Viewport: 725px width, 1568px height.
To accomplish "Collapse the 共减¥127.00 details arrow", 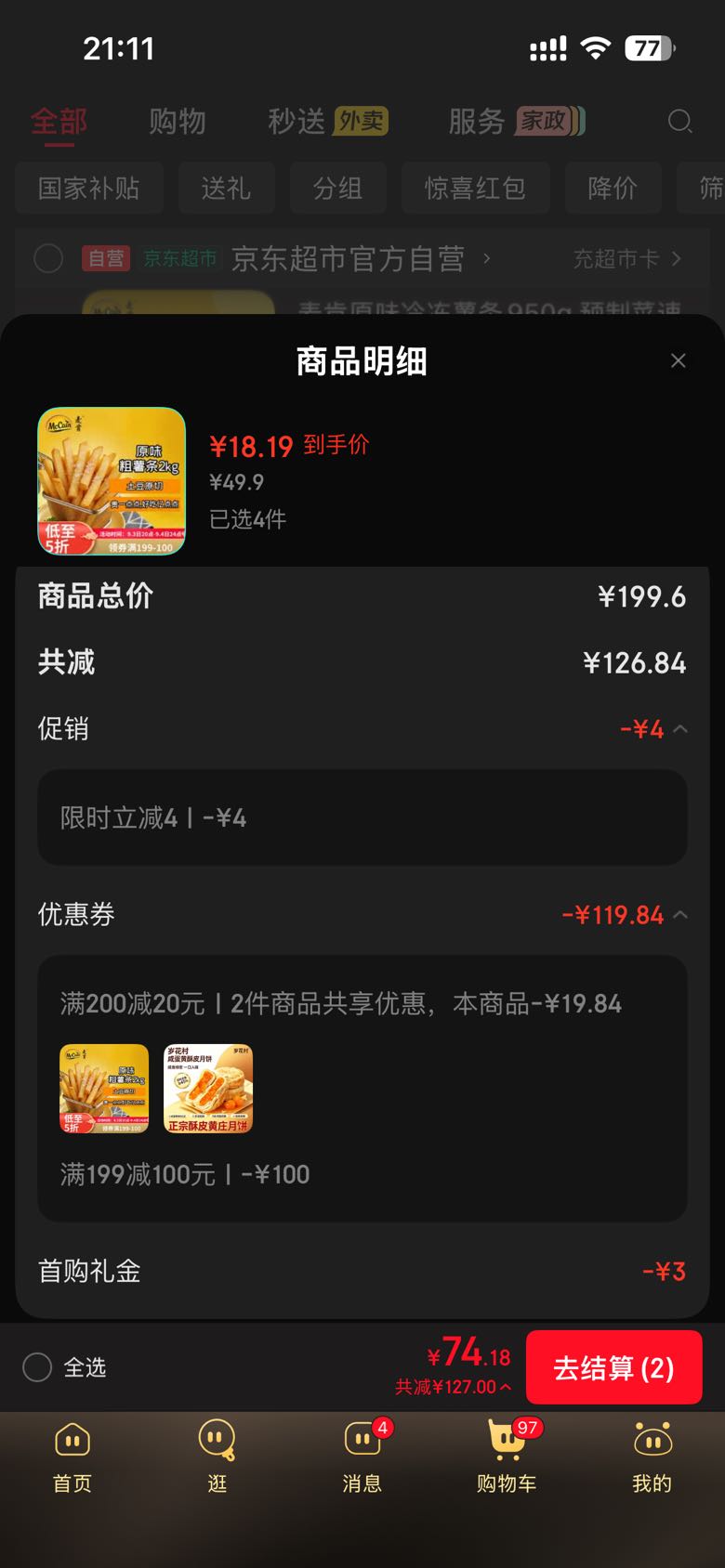I will coord(506,1387).
